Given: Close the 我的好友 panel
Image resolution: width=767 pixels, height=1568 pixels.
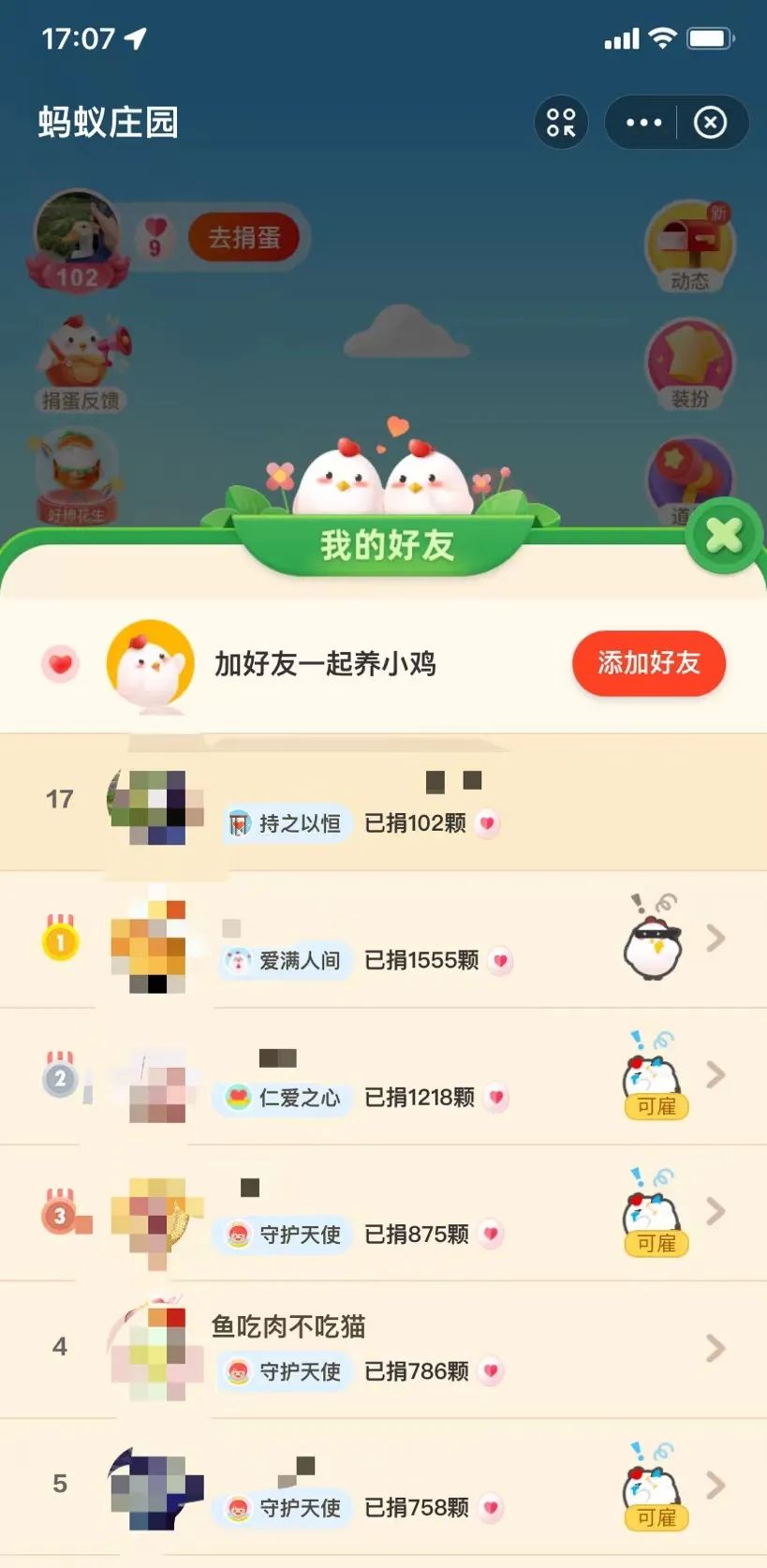Looking at the screenshot, I should click(x=723, y=537).
